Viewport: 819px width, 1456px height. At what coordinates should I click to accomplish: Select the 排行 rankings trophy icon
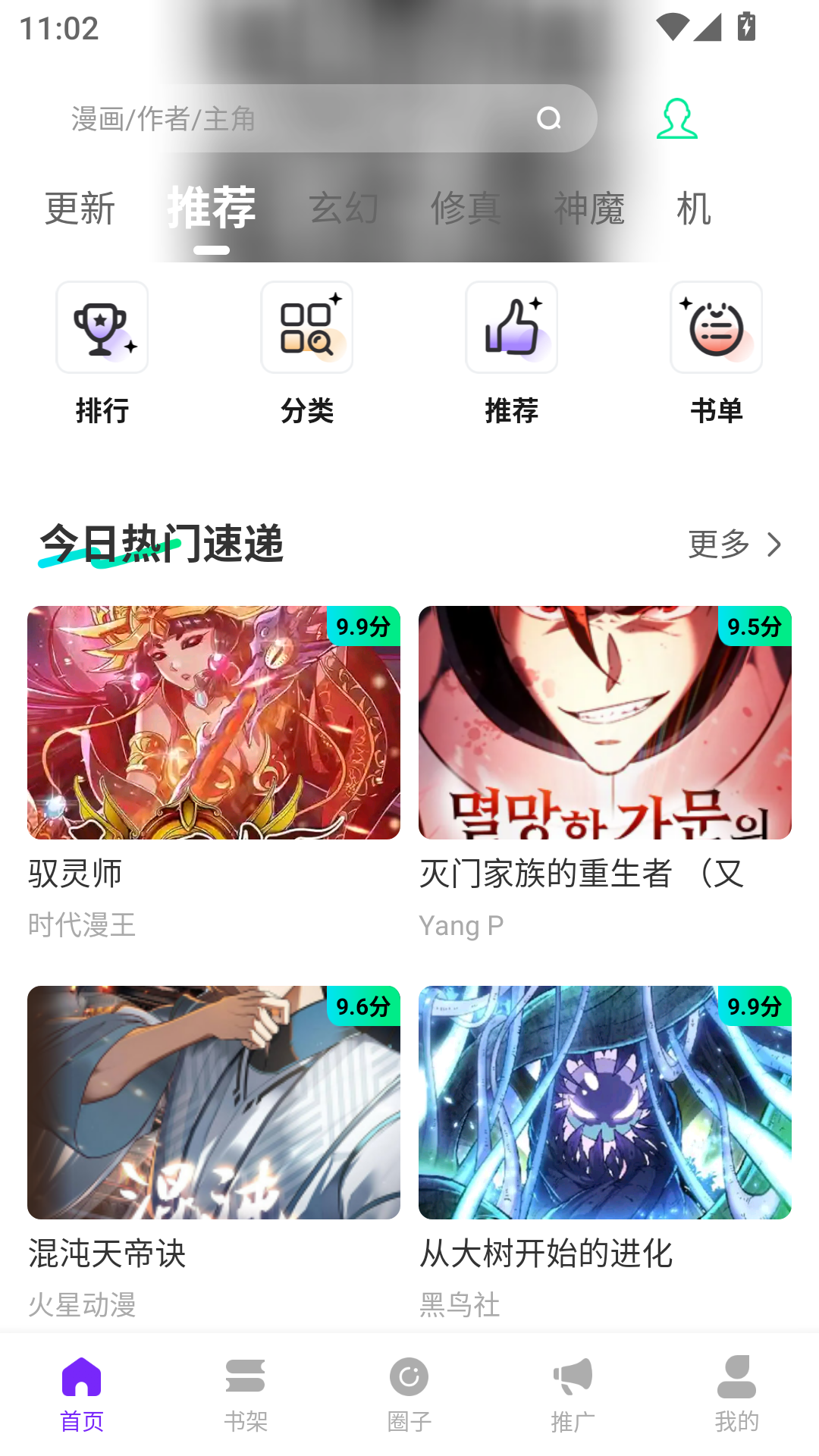click(102, 327)
